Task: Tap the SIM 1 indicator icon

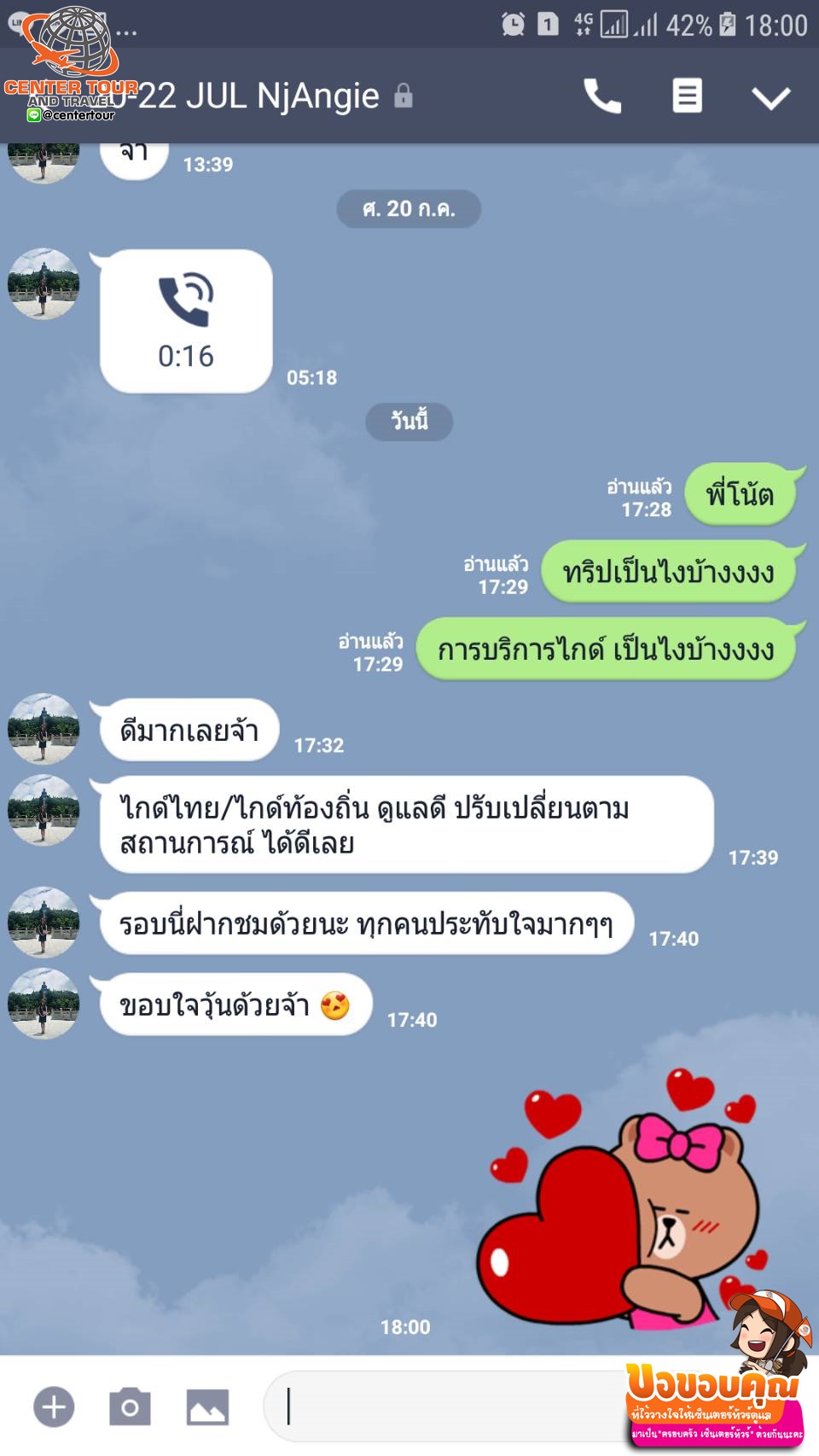Action: tap(546, 24)
